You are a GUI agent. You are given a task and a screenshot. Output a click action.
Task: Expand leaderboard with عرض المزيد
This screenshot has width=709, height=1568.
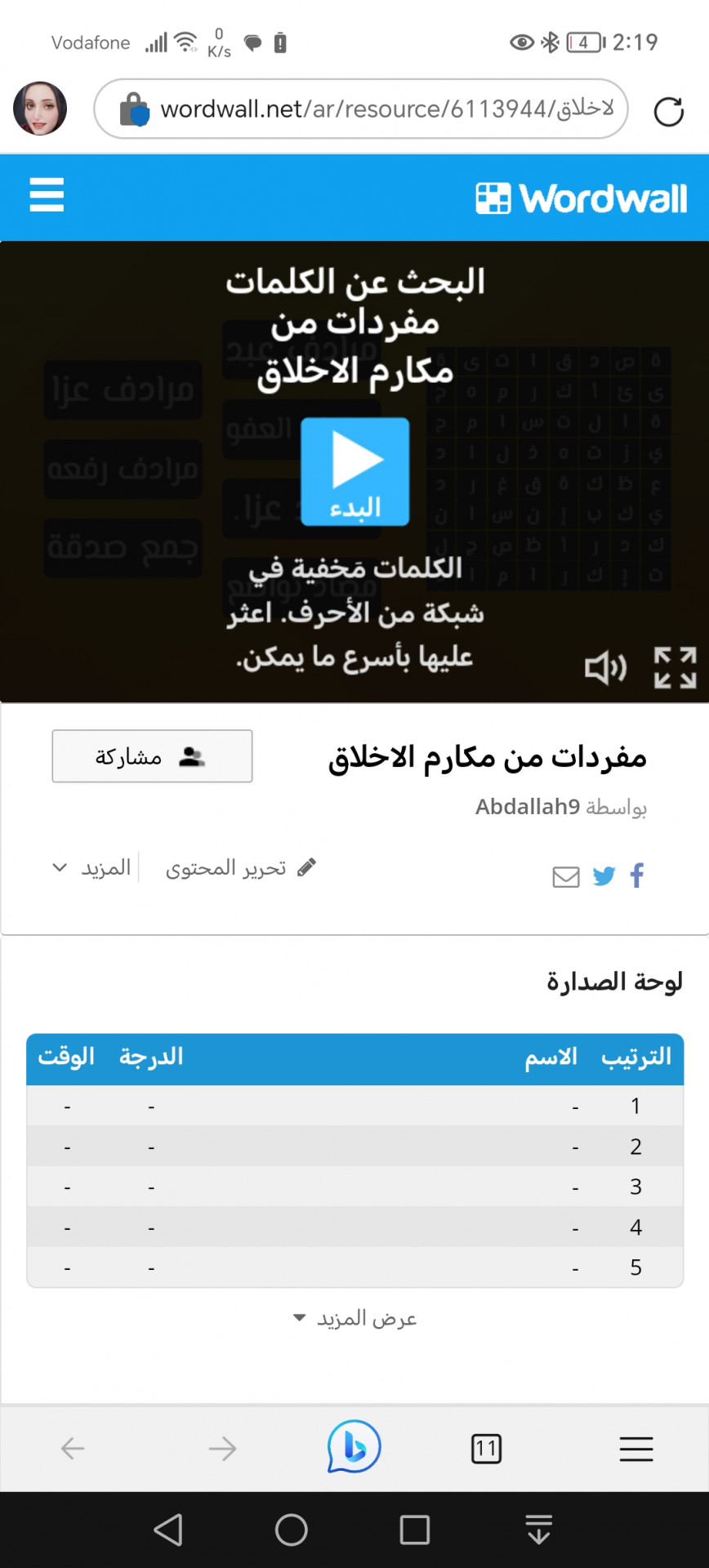(355, 1319)
